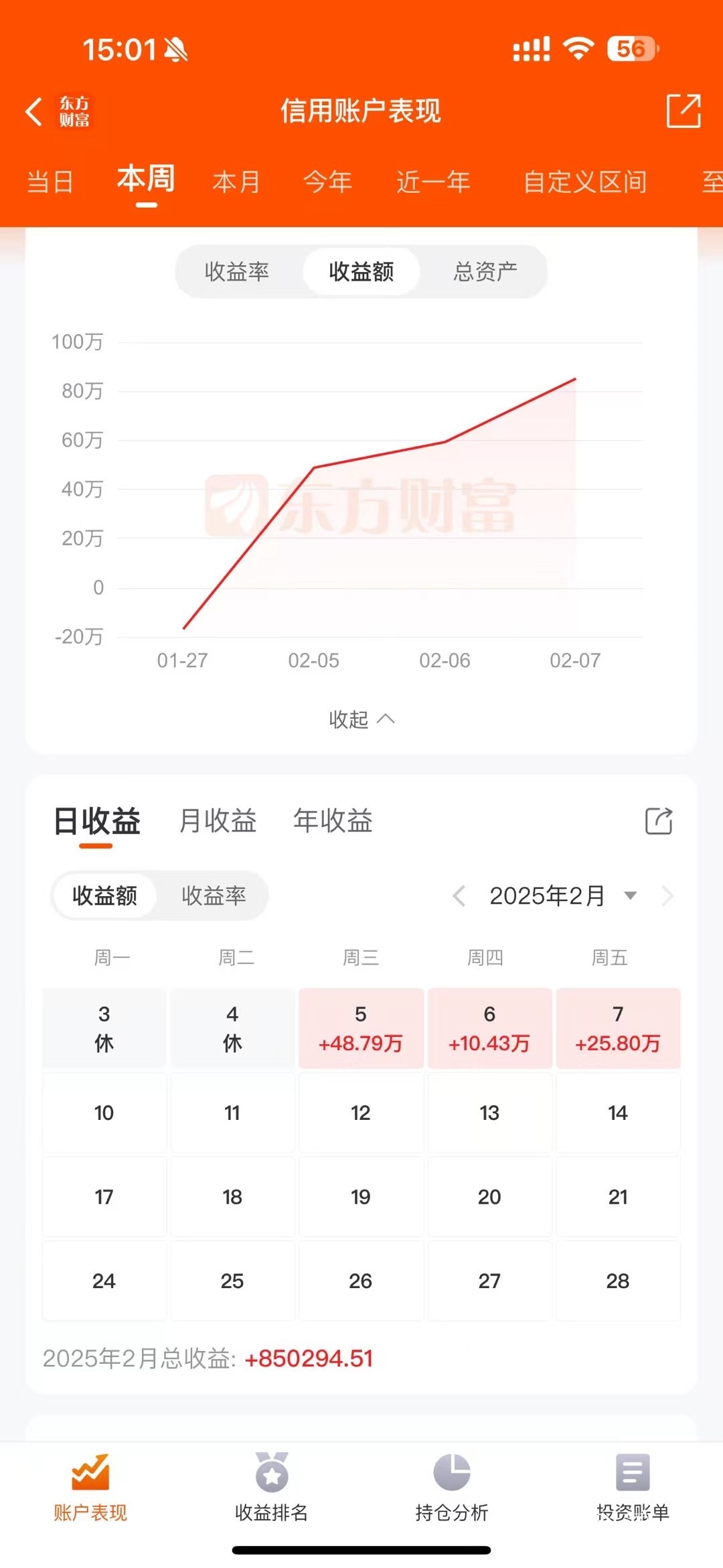Viewport: 723px width, 1568px height.
Task: Show the 收益率 chart view
Action: tap(237, 272)
